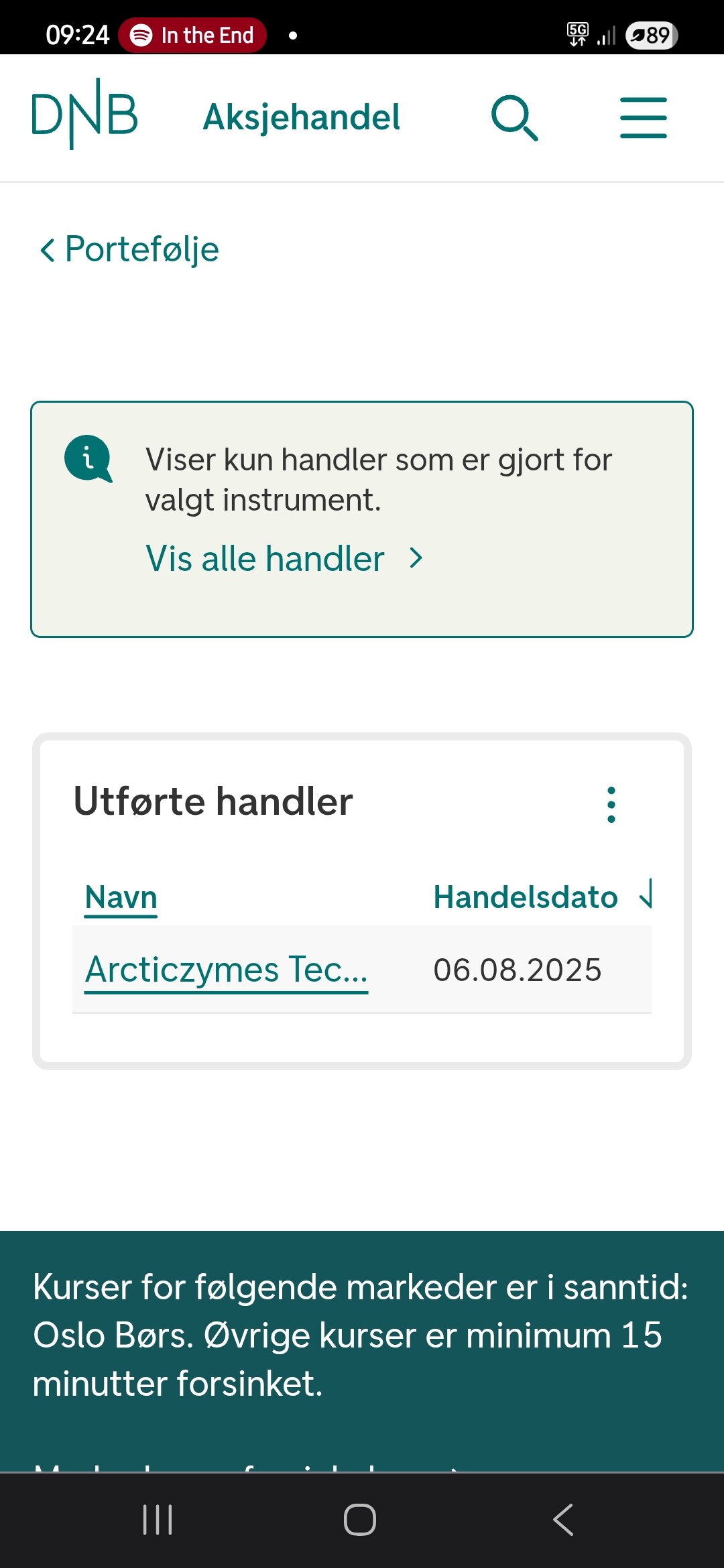Go to the phone home screen

pyautogui.click(x=360, y=1519)
